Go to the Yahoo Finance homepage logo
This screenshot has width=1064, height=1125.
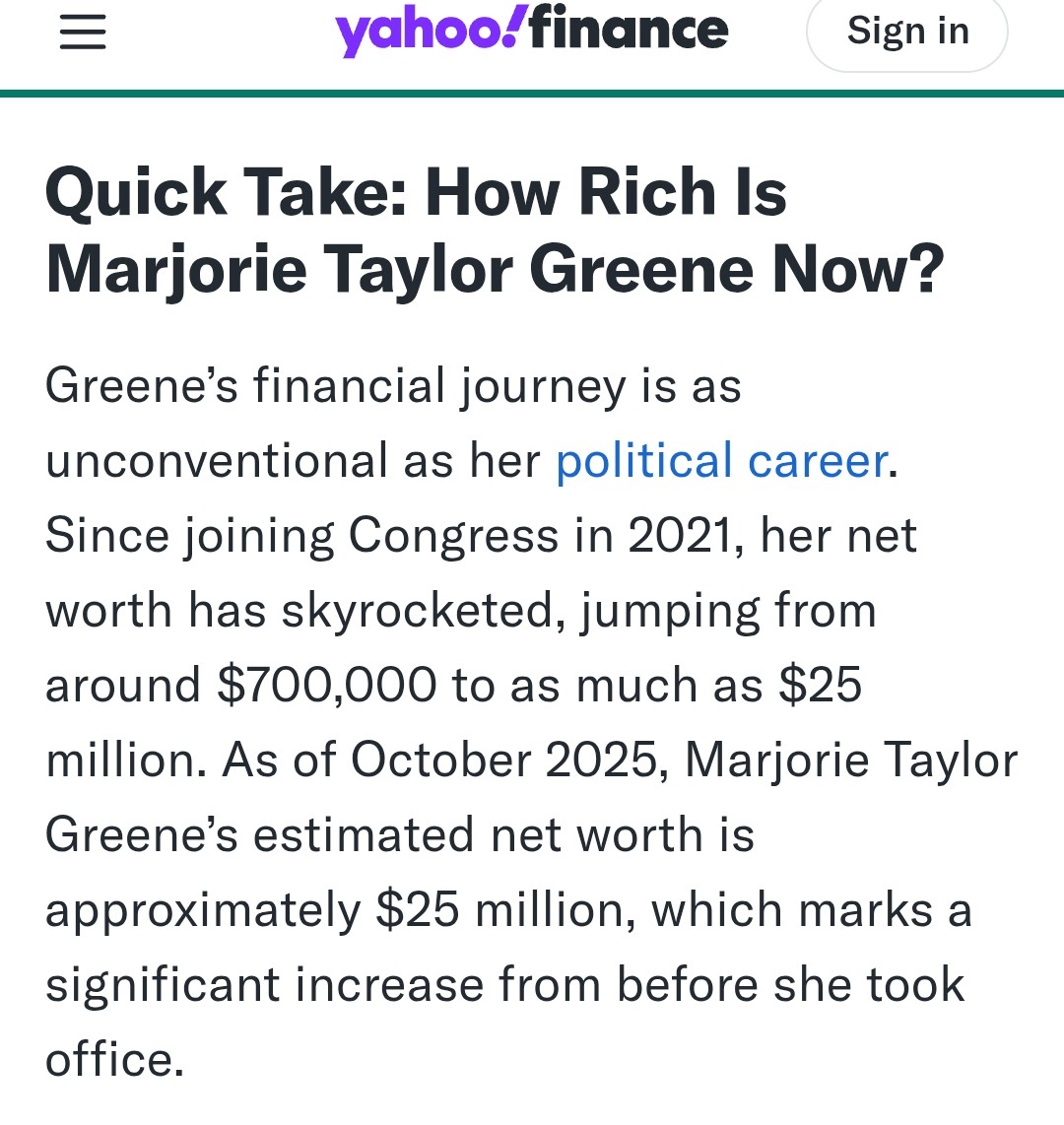click(532, 30)
